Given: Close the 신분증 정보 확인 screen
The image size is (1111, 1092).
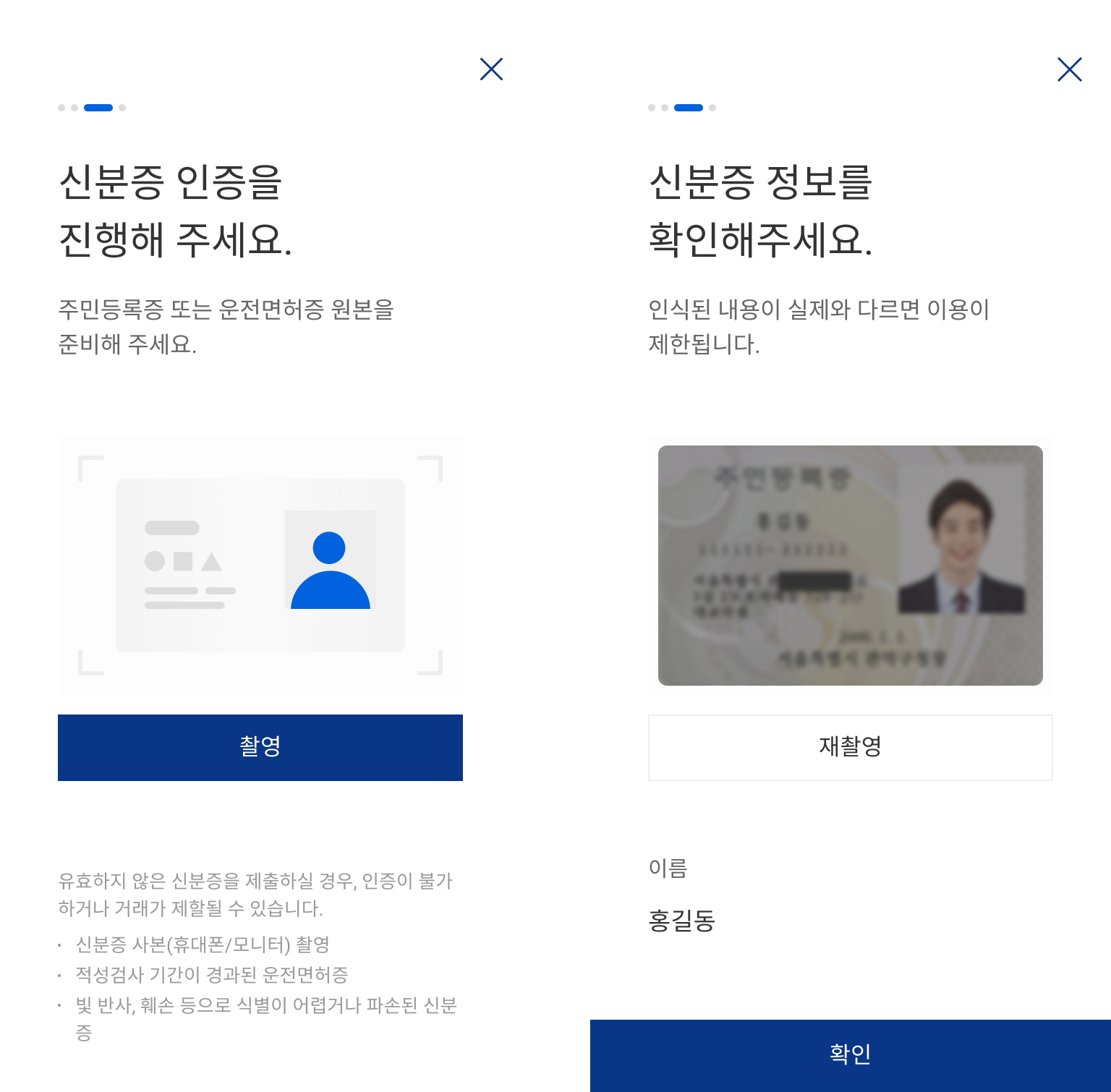Looking at the screenshot, I should 1069,69.
